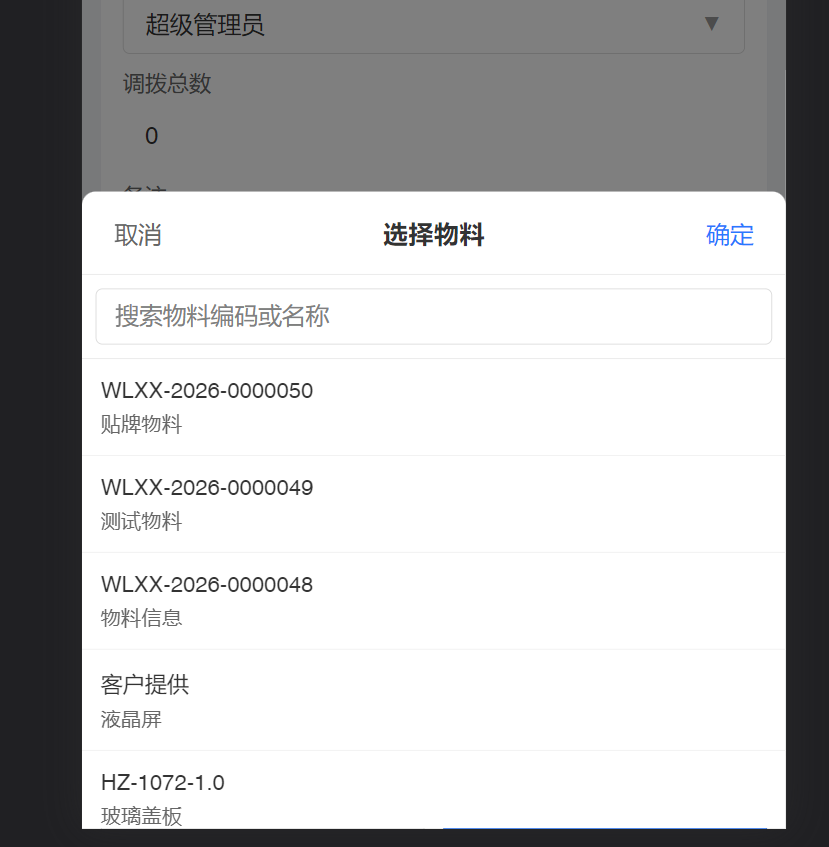Tap 取消 to cancel material selection
The width and height of the screenshot is (829, 847).
pos(138,235)
